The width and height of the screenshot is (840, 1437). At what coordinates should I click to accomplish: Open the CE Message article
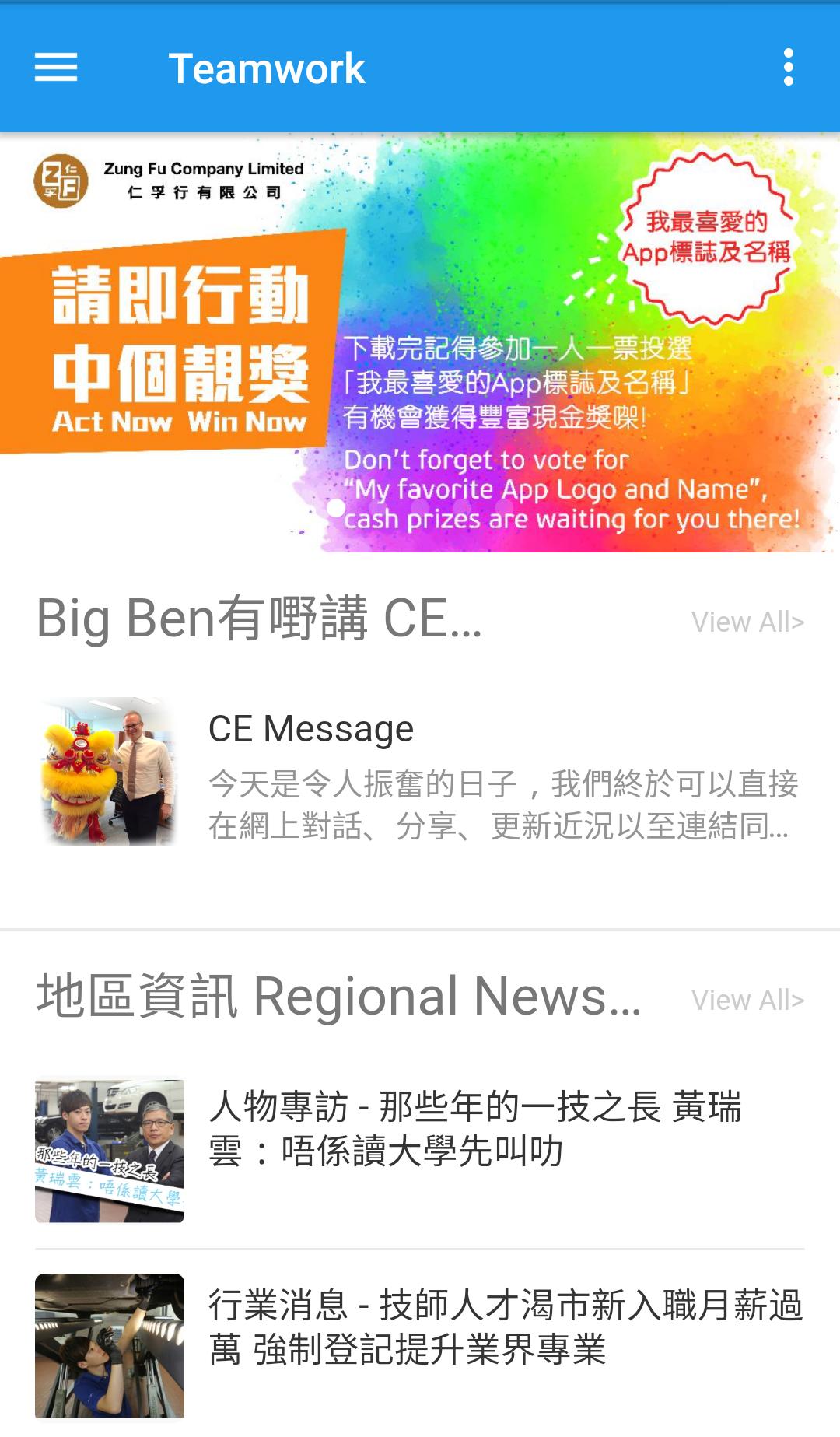(x=420, y=772)
